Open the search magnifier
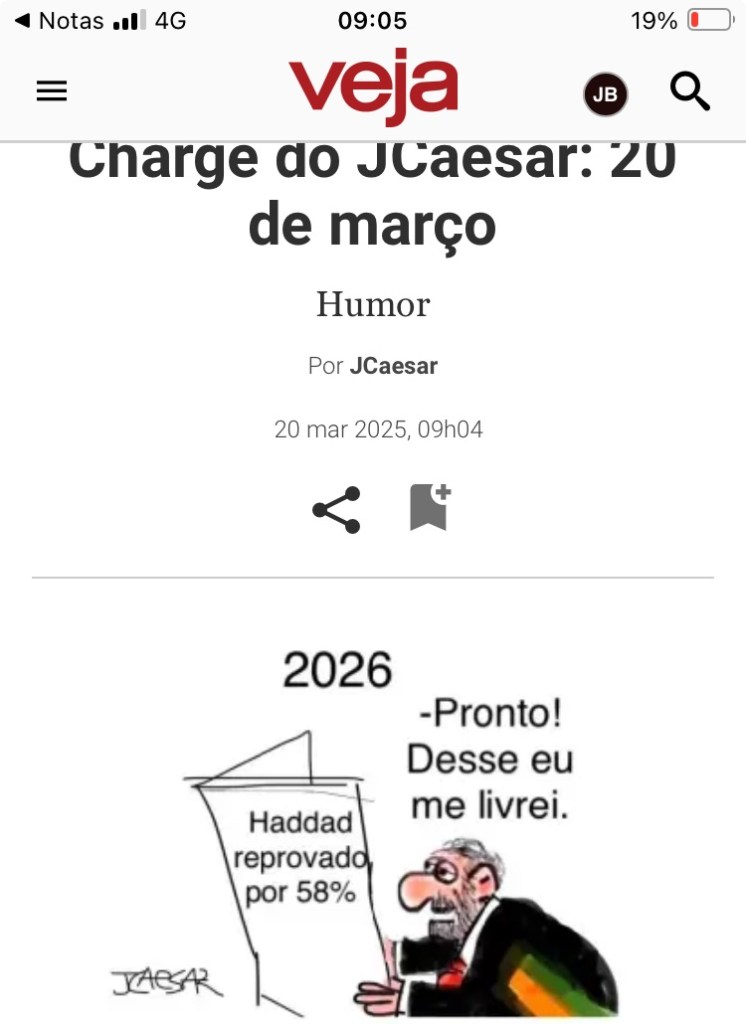The height and width of the screenshot is (1024, 746). pos(689,92)
